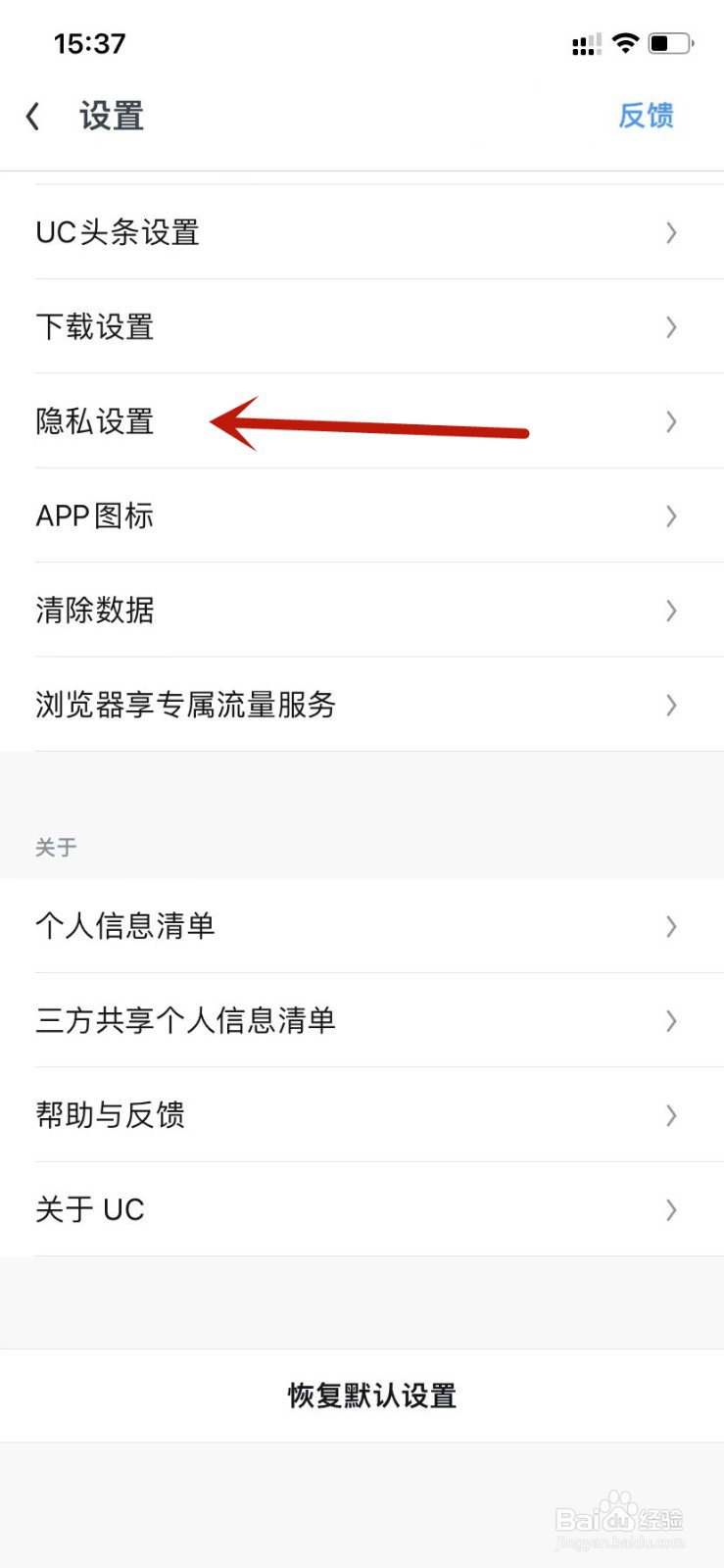
Task: Open the Wi-Fi status icon area
Action: coord(624,41)
